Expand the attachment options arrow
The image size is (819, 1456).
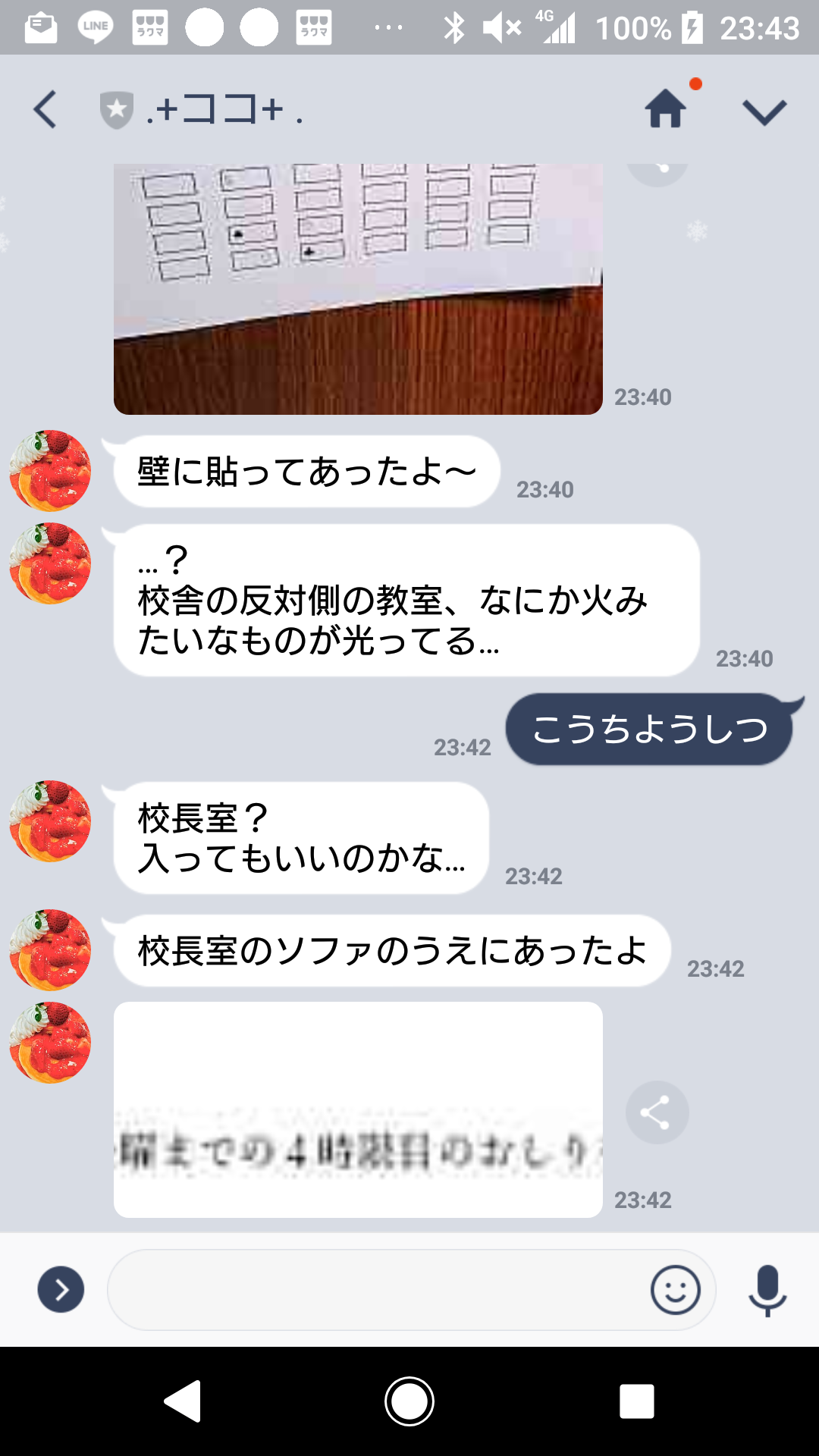pos(61,1289)
